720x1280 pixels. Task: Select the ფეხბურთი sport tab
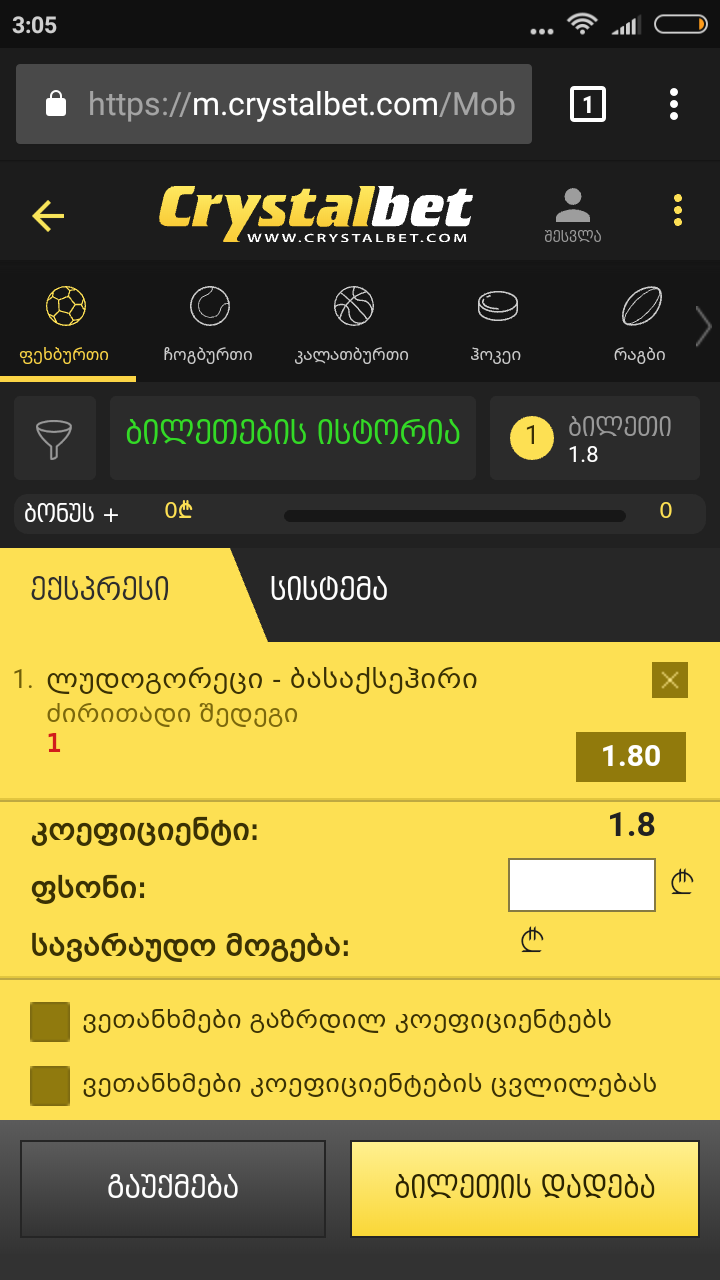(66, 322)
